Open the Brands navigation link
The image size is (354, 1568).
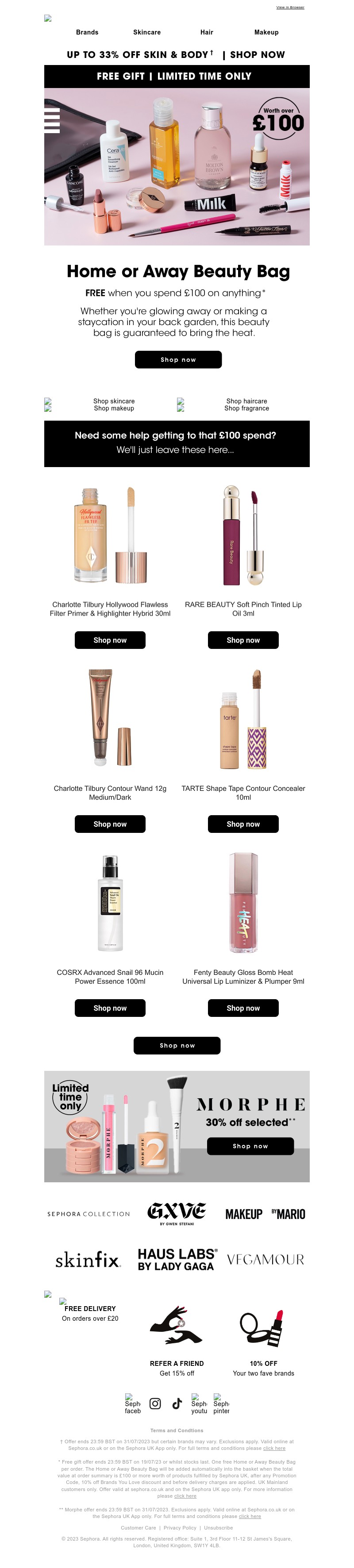pyautogui.click(x=87, y=32)
